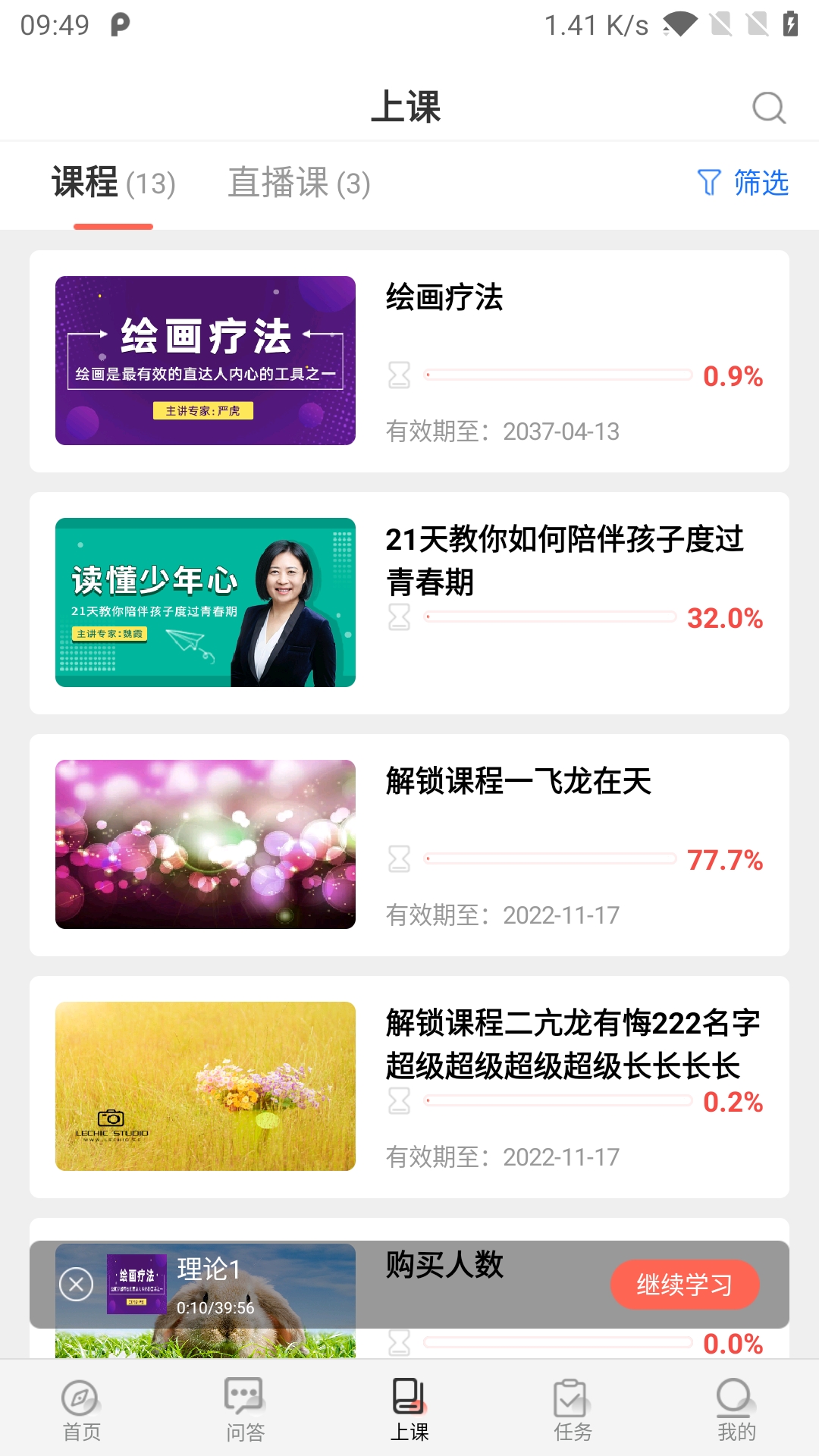Dismiss the floating 理论1 mini player
Image resolution: width=819 pixels, height=1456 pixels.
pyautogui.click(x=75, y=1285)
